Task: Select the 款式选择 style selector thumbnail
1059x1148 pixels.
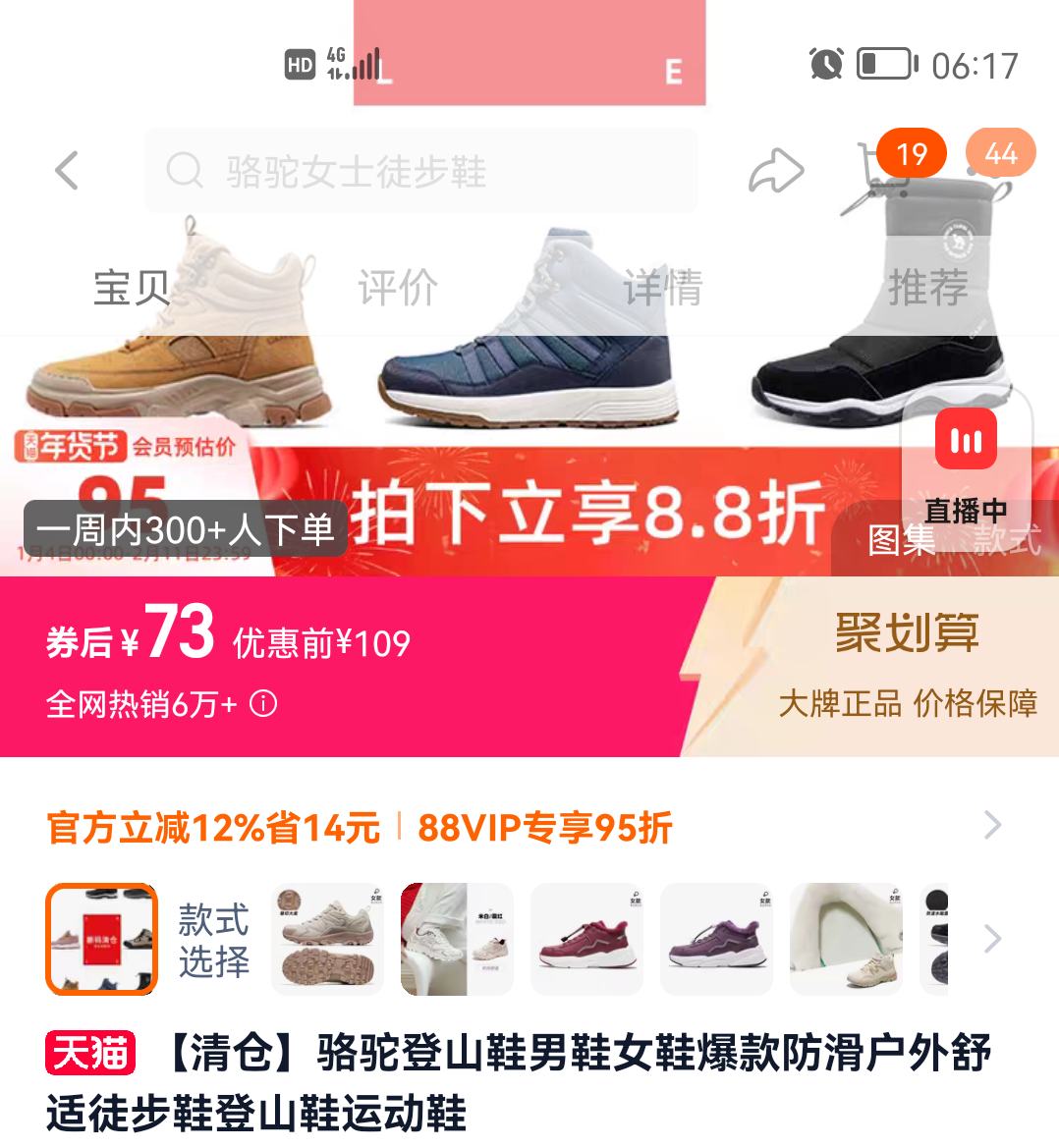Action: [x=101, y=938]
